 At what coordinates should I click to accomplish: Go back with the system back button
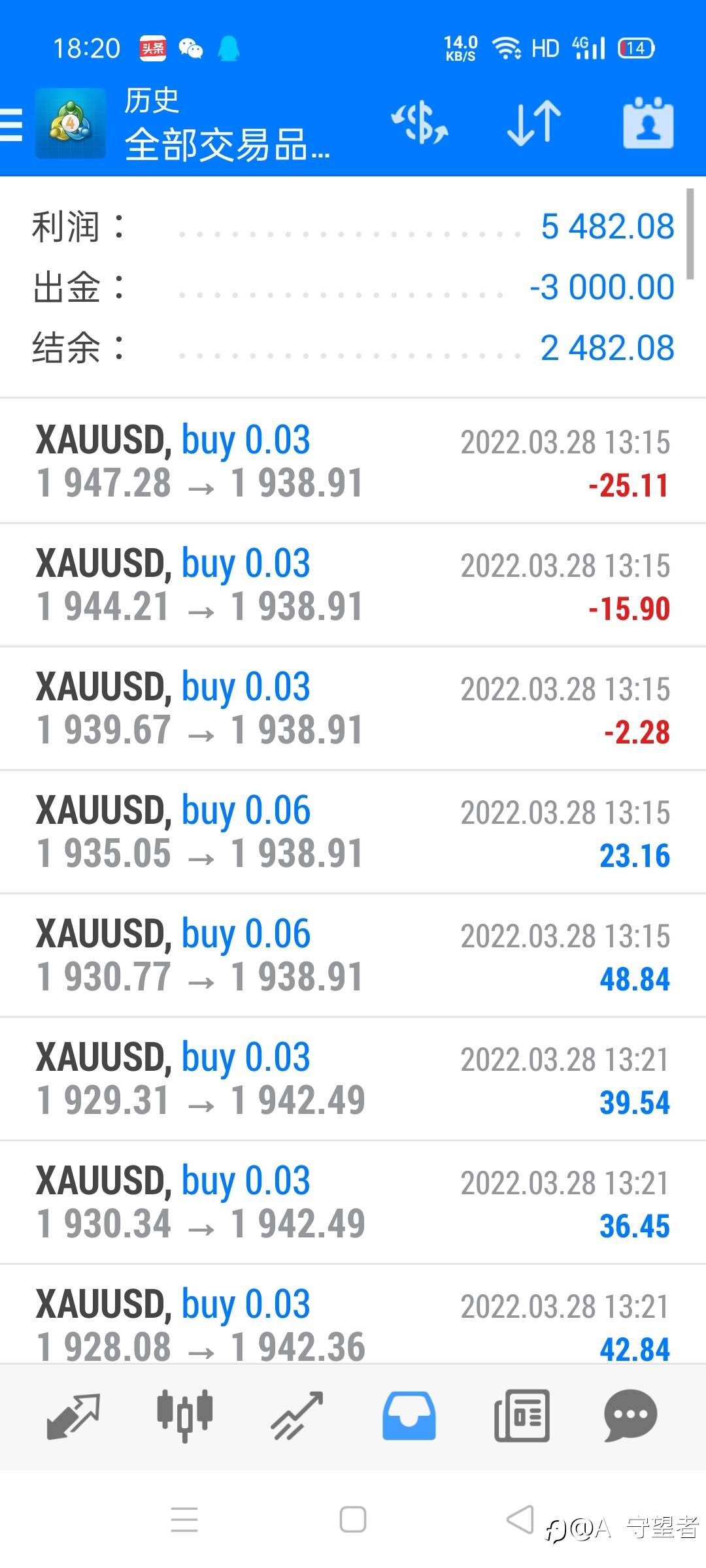coord(520,1519)
